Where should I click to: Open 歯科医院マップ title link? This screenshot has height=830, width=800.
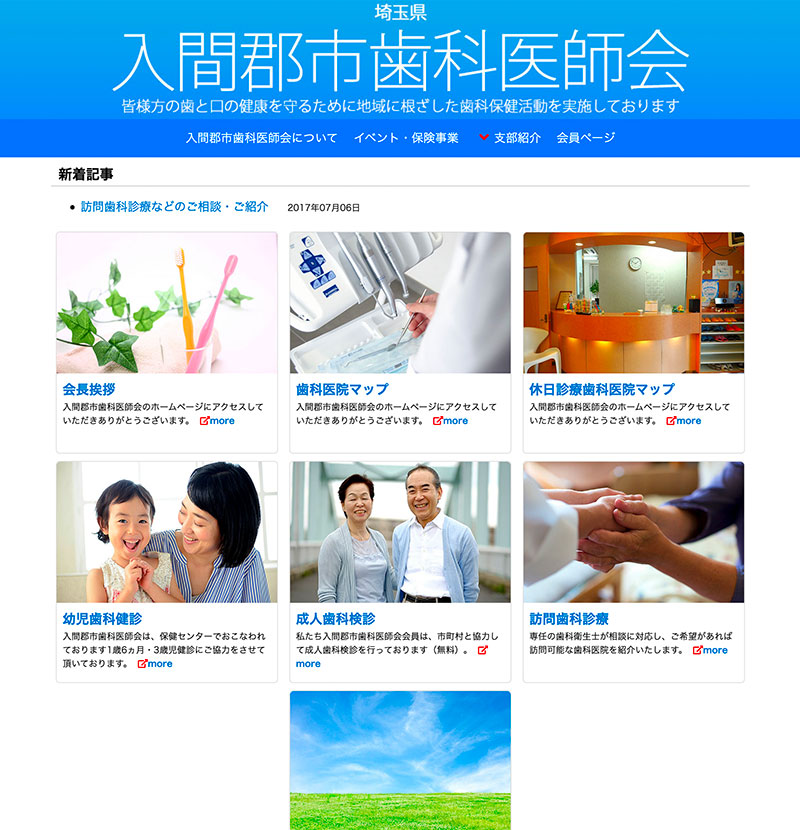[342, 389]
